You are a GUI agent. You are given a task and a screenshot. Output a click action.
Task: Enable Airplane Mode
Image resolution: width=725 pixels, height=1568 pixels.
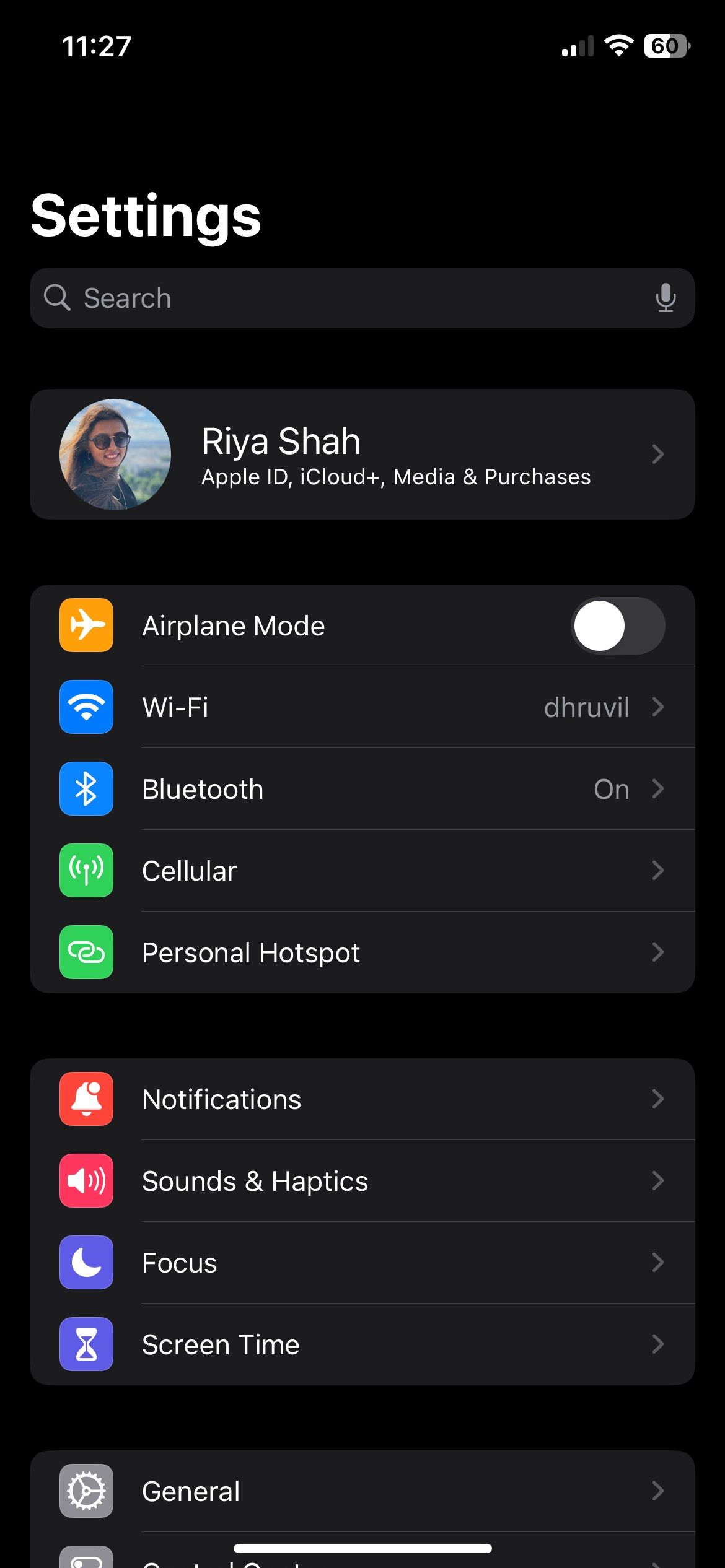coord(618,625)
